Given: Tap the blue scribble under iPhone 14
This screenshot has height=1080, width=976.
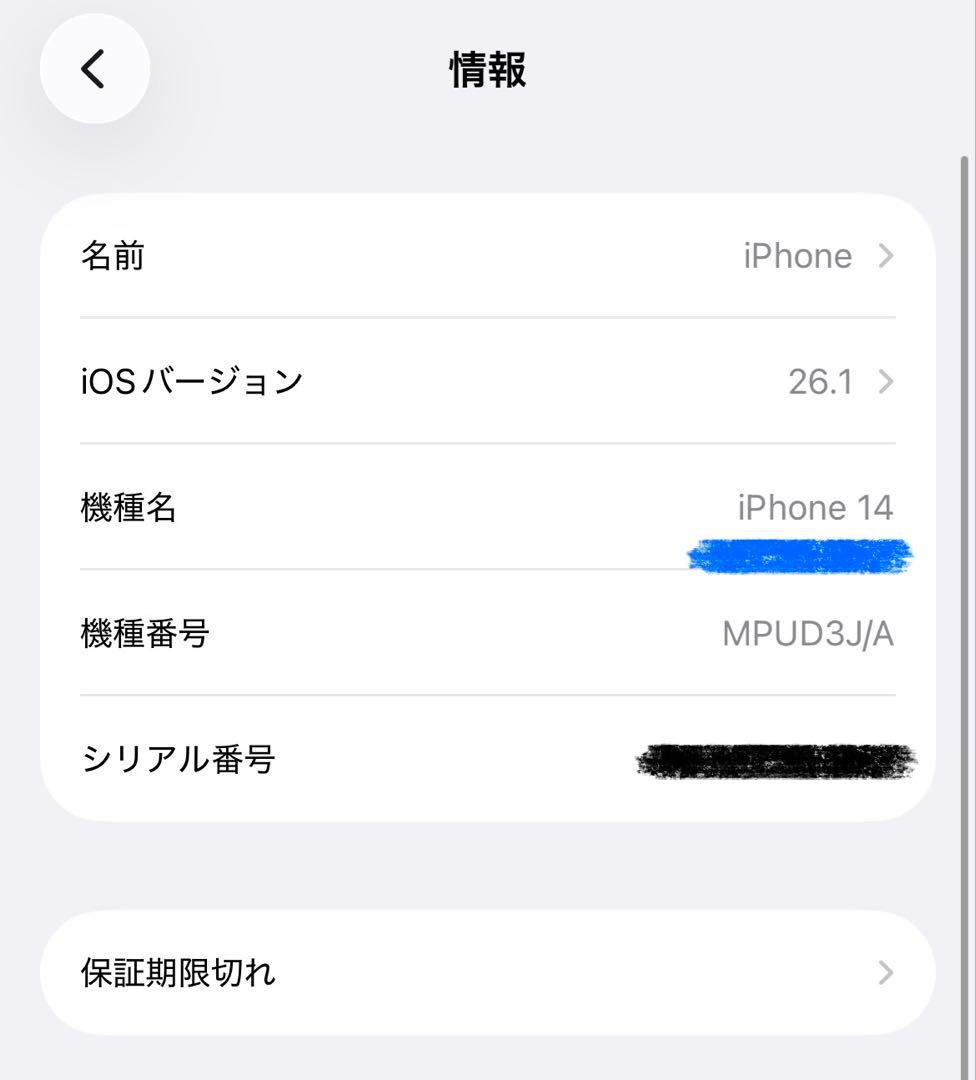Looking at the screenshot, I should (798, 556).
